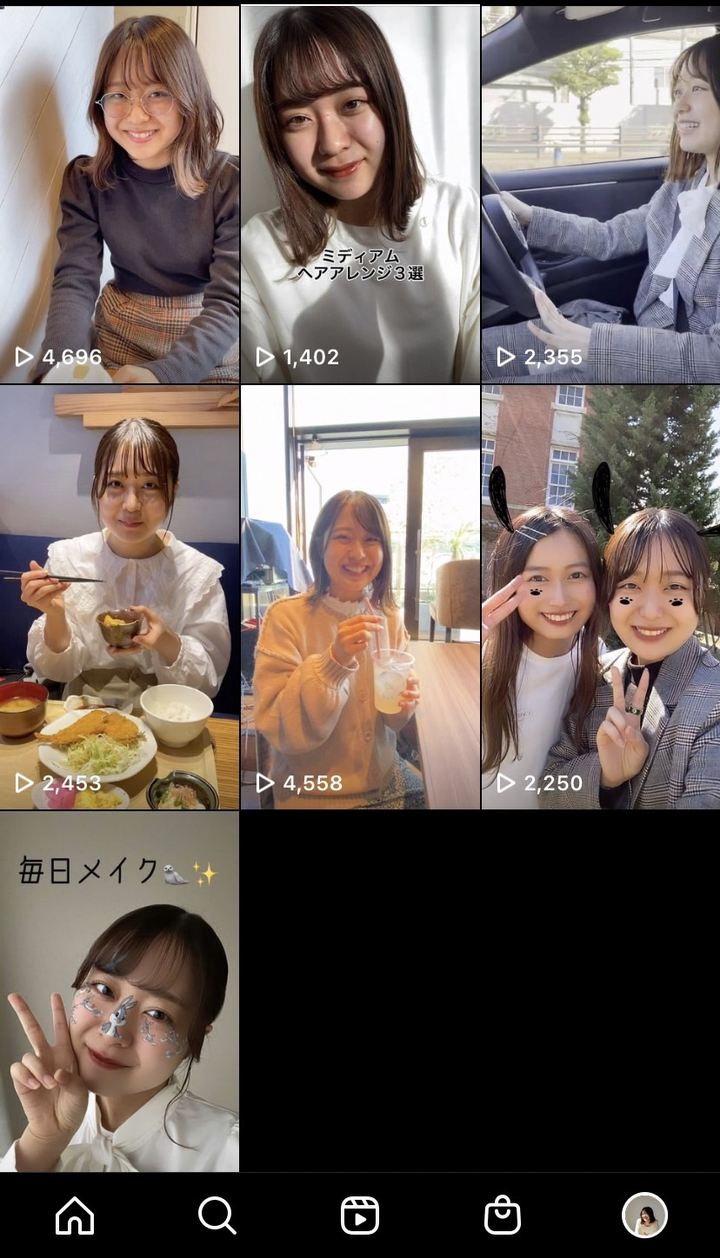Open the Reels tab

point(360,1216)
